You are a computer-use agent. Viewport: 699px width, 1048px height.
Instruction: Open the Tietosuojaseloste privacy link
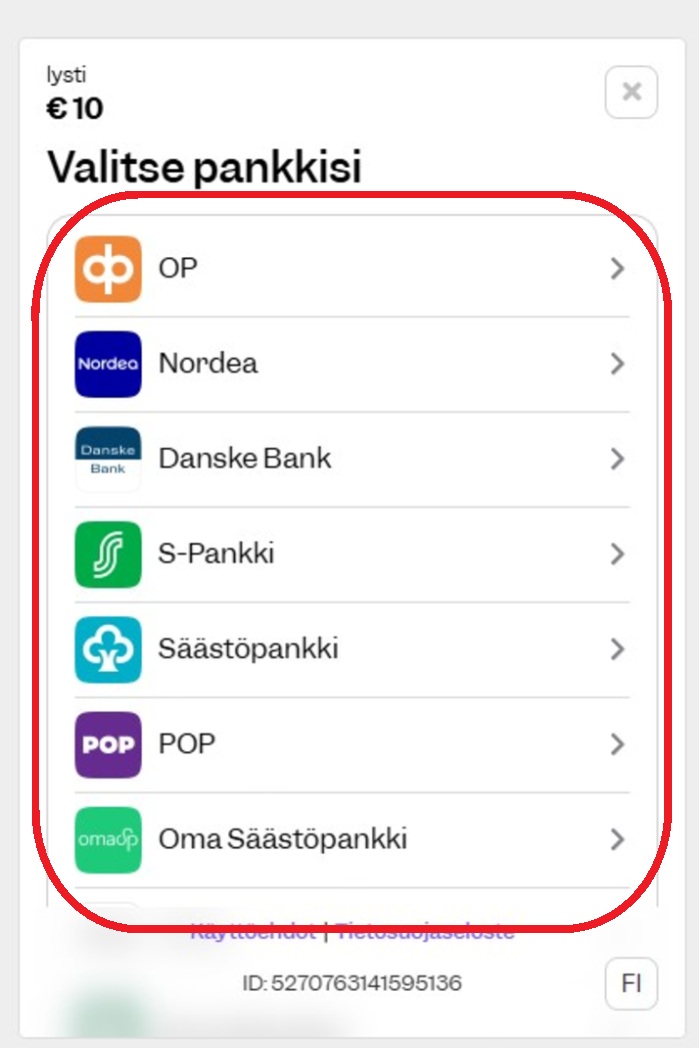coord(426,932)
